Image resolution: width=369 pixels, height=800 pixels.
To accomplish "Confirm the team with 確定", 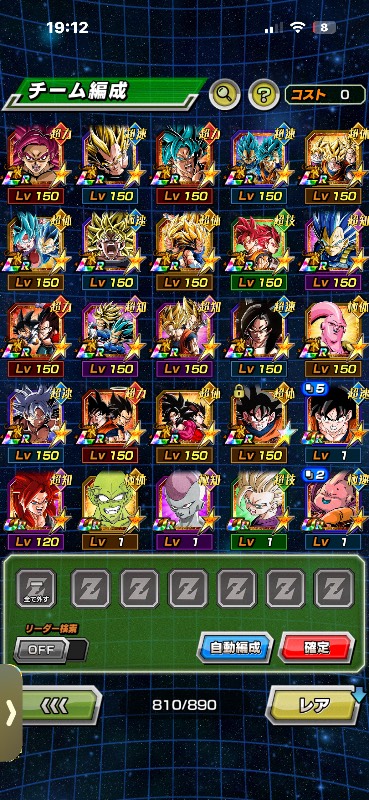I will [x=316, y=647].
